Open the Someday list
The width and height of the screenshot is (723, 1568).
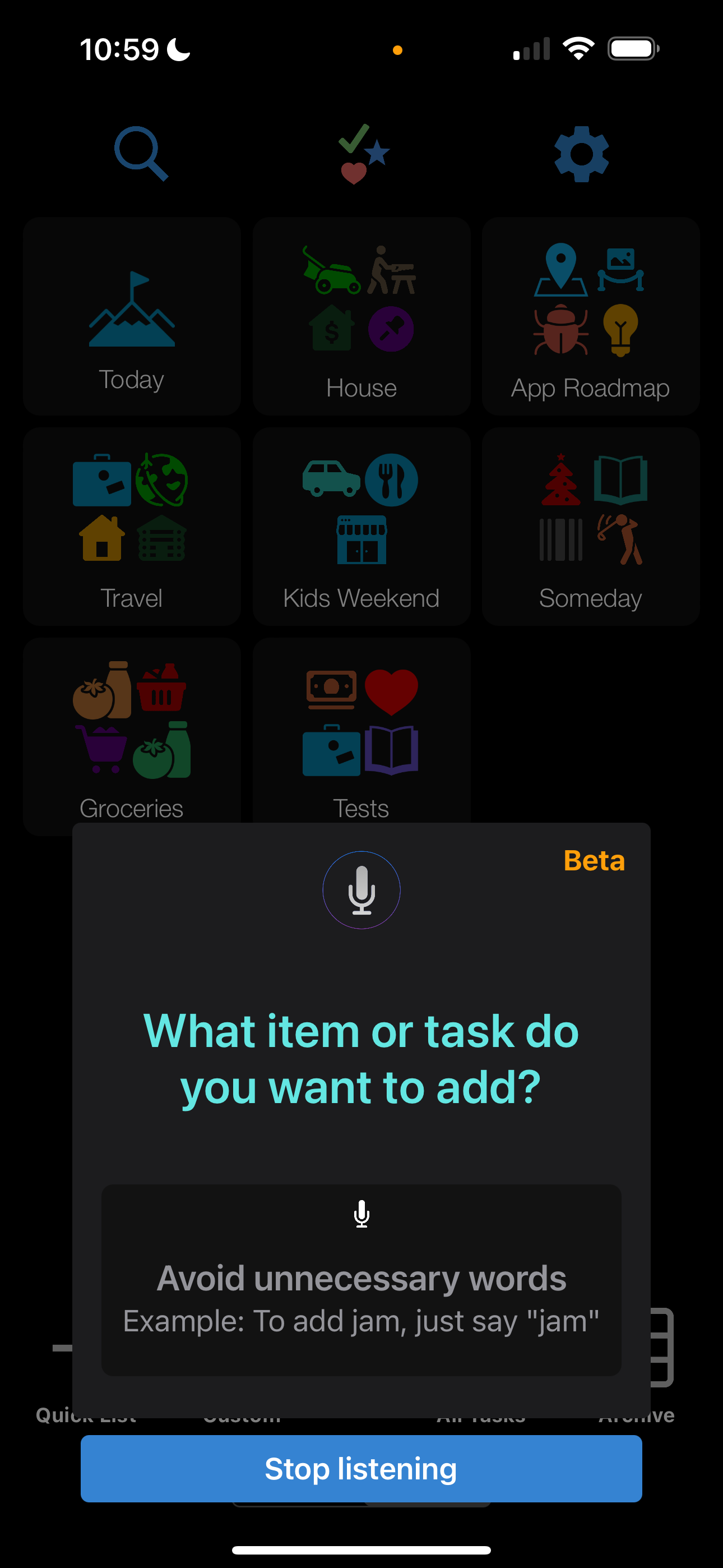591,526
